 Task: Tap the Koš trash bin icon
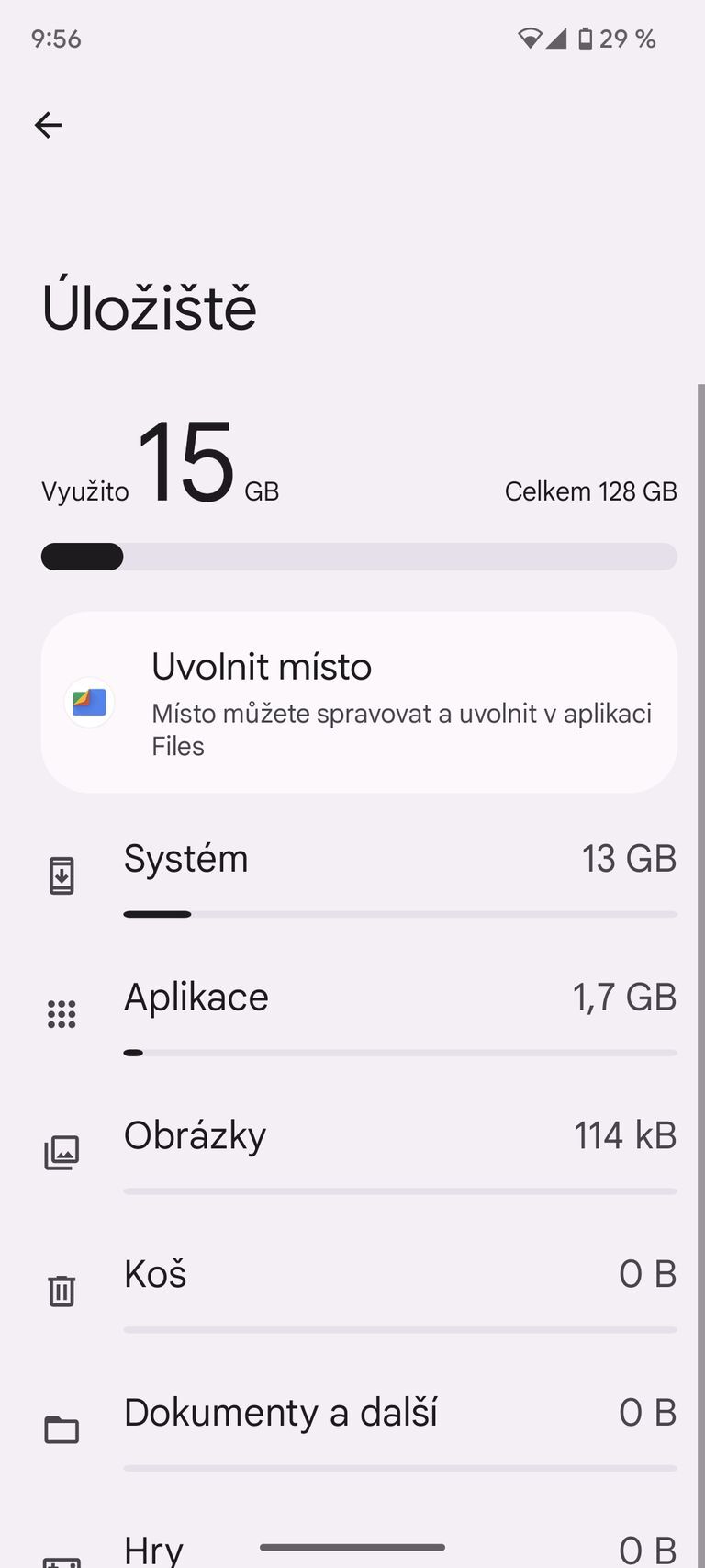point(61,1290)
